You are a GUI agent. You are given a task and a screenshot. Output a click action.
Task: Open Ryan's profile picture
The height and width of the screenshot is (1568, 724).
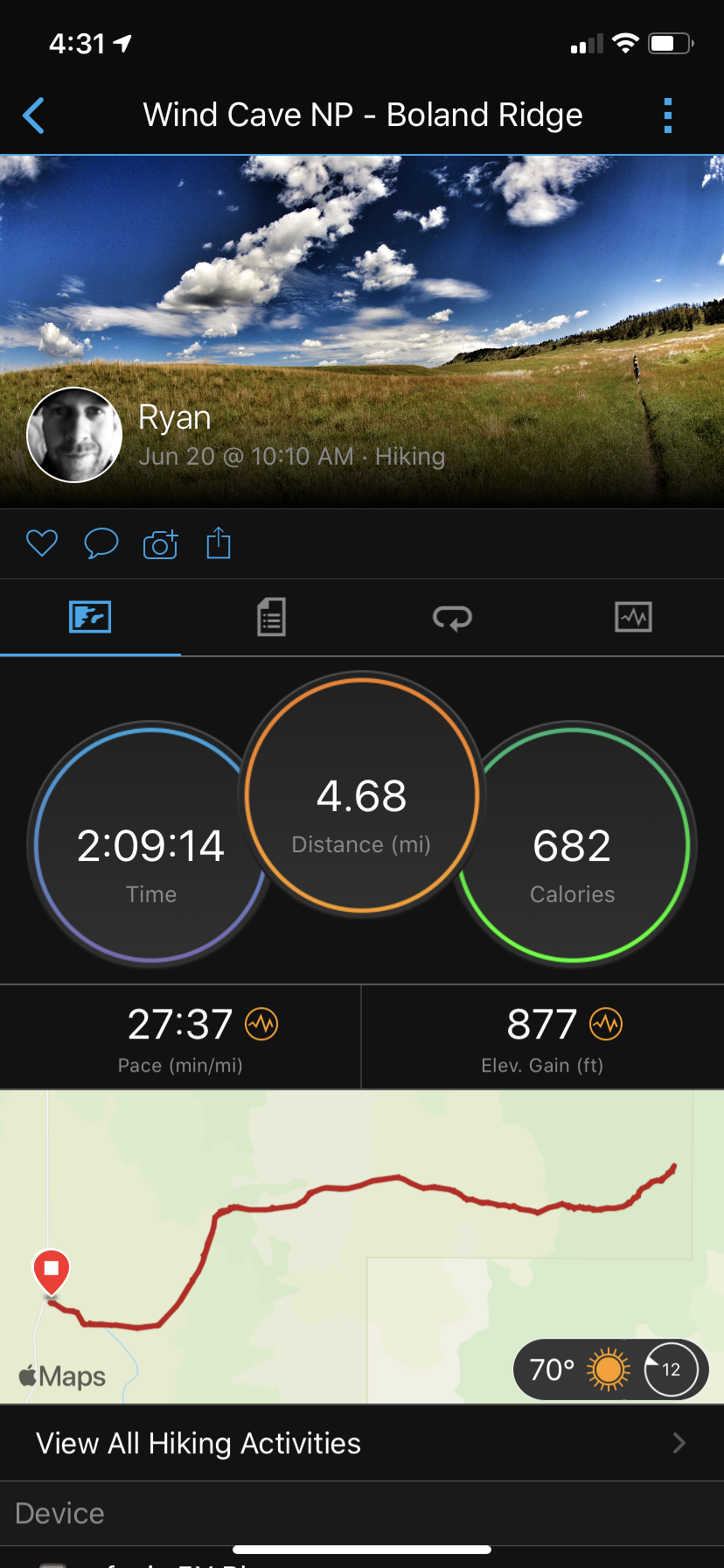coord(74,435)
